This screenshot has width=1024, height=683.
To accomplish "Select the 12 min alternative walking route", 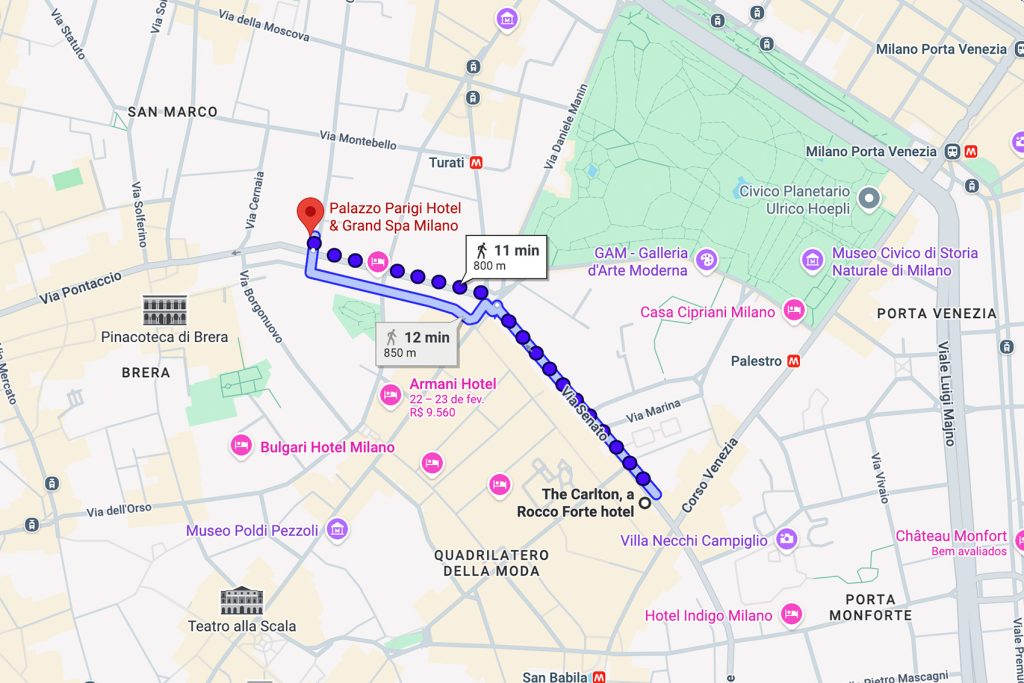I will tap(416, 344).
